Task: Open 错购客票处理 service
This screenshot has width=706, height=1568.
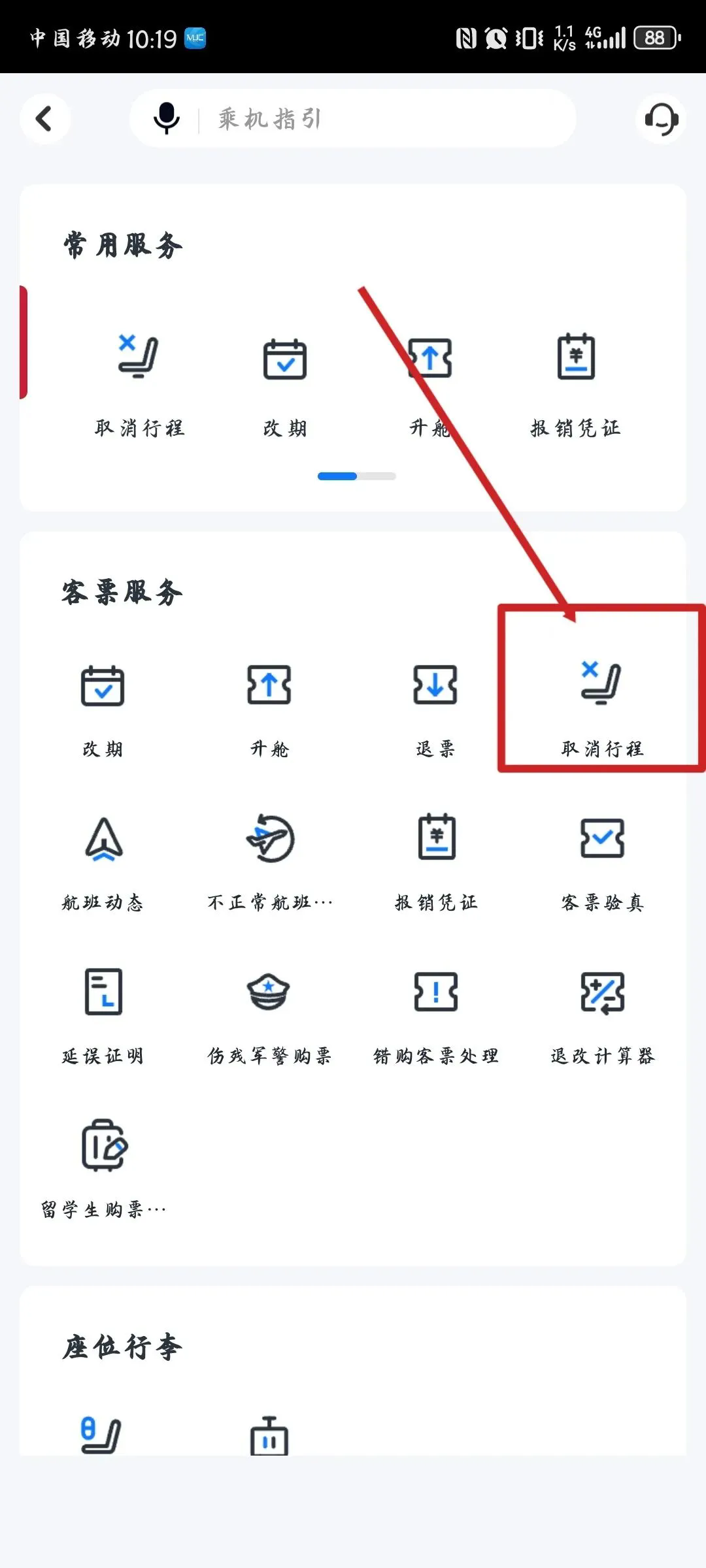Action: tap(436, 1016)
